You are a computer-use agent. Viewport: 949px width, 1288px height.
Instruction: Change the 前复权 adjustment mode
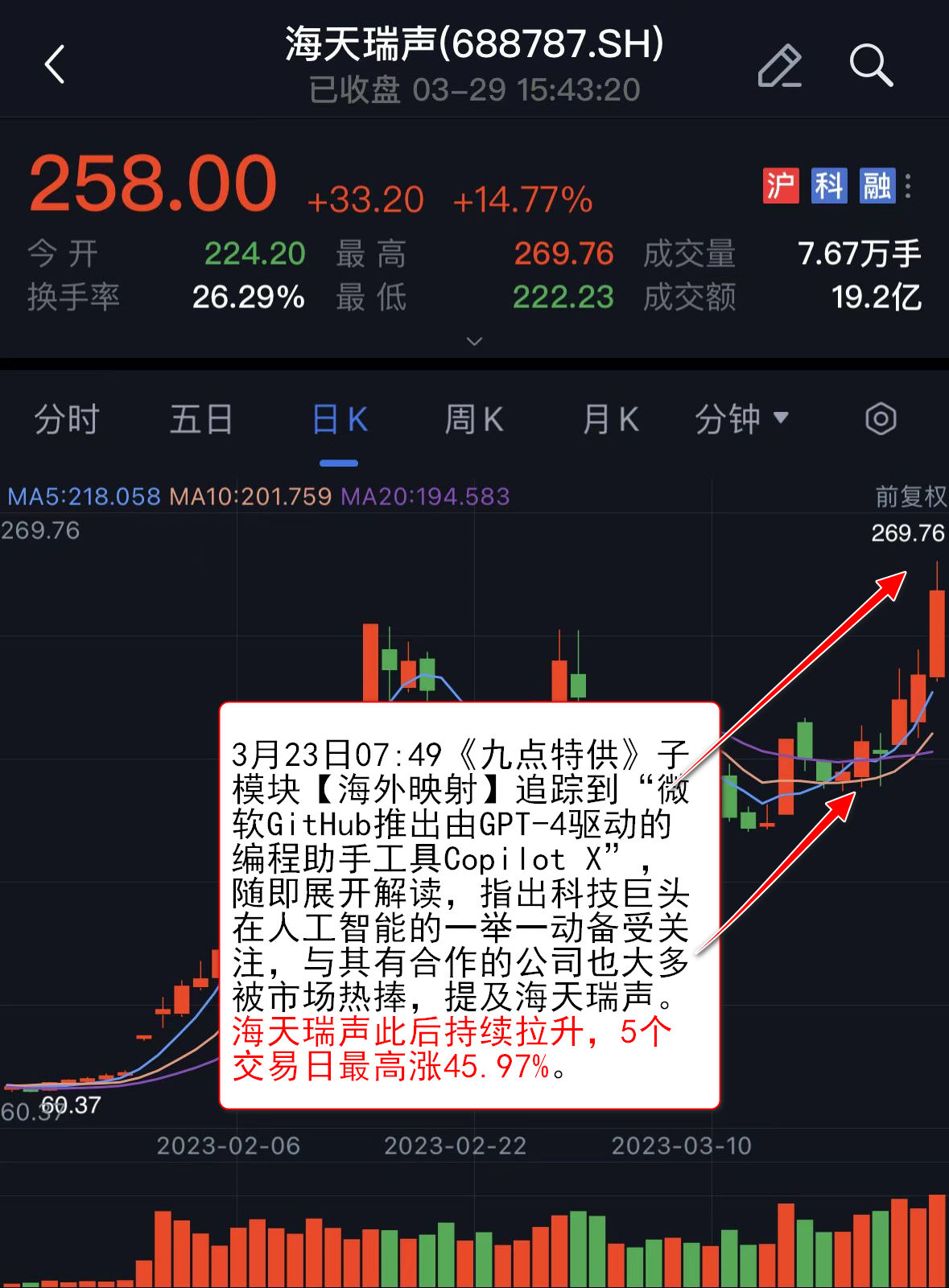click(x=910, y=496)
